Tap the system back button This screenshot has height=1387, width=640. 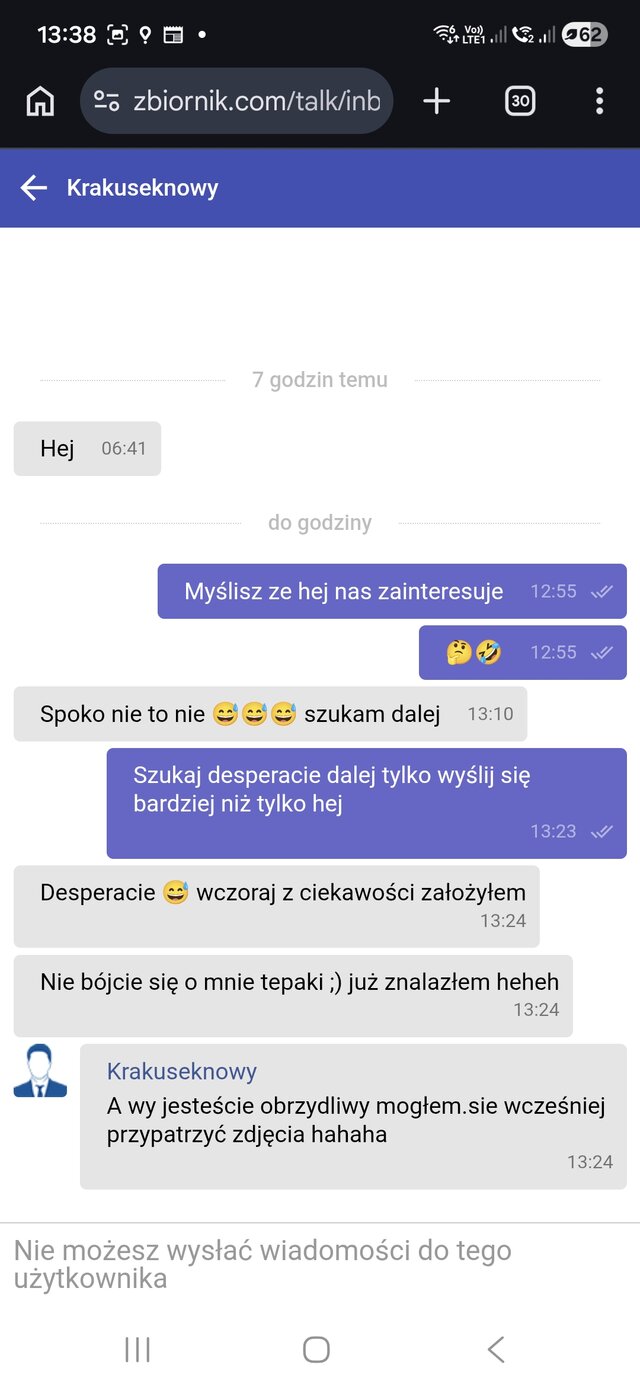pos(495,1349)
